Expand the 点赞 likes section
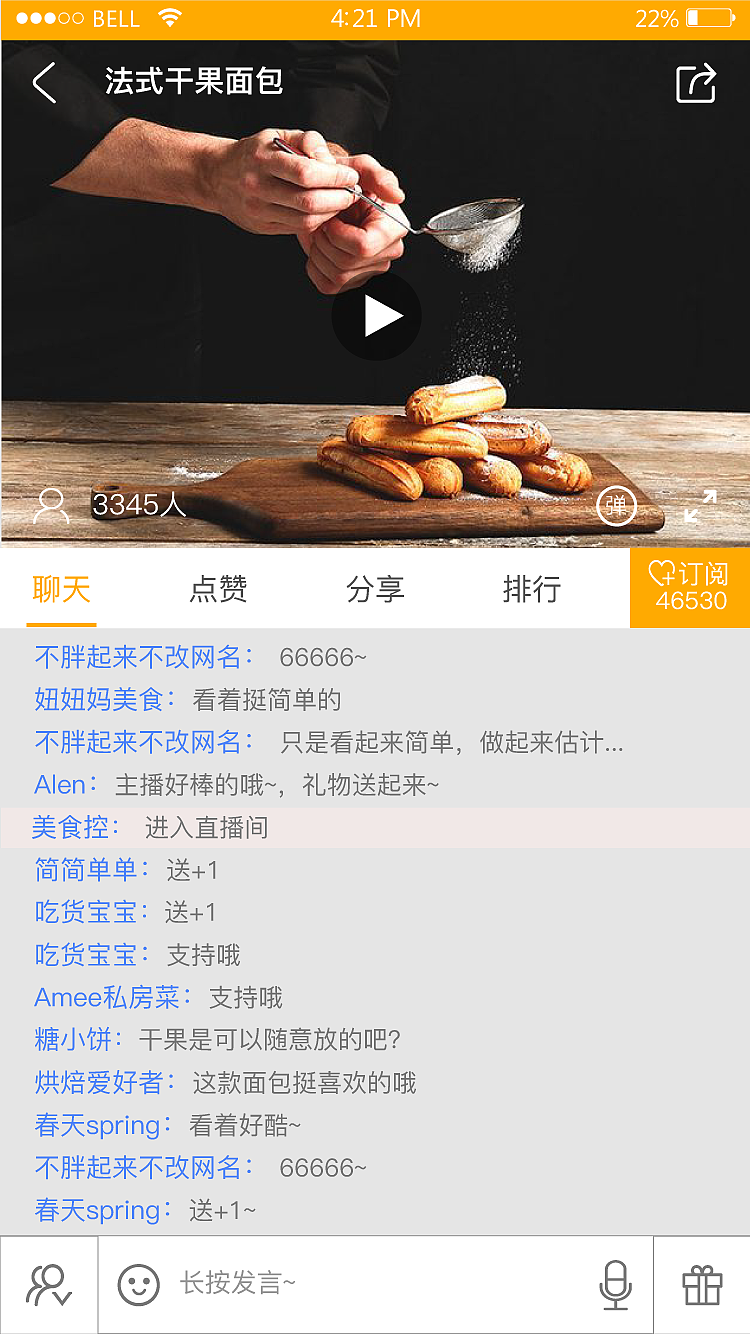 pos(219,590)
